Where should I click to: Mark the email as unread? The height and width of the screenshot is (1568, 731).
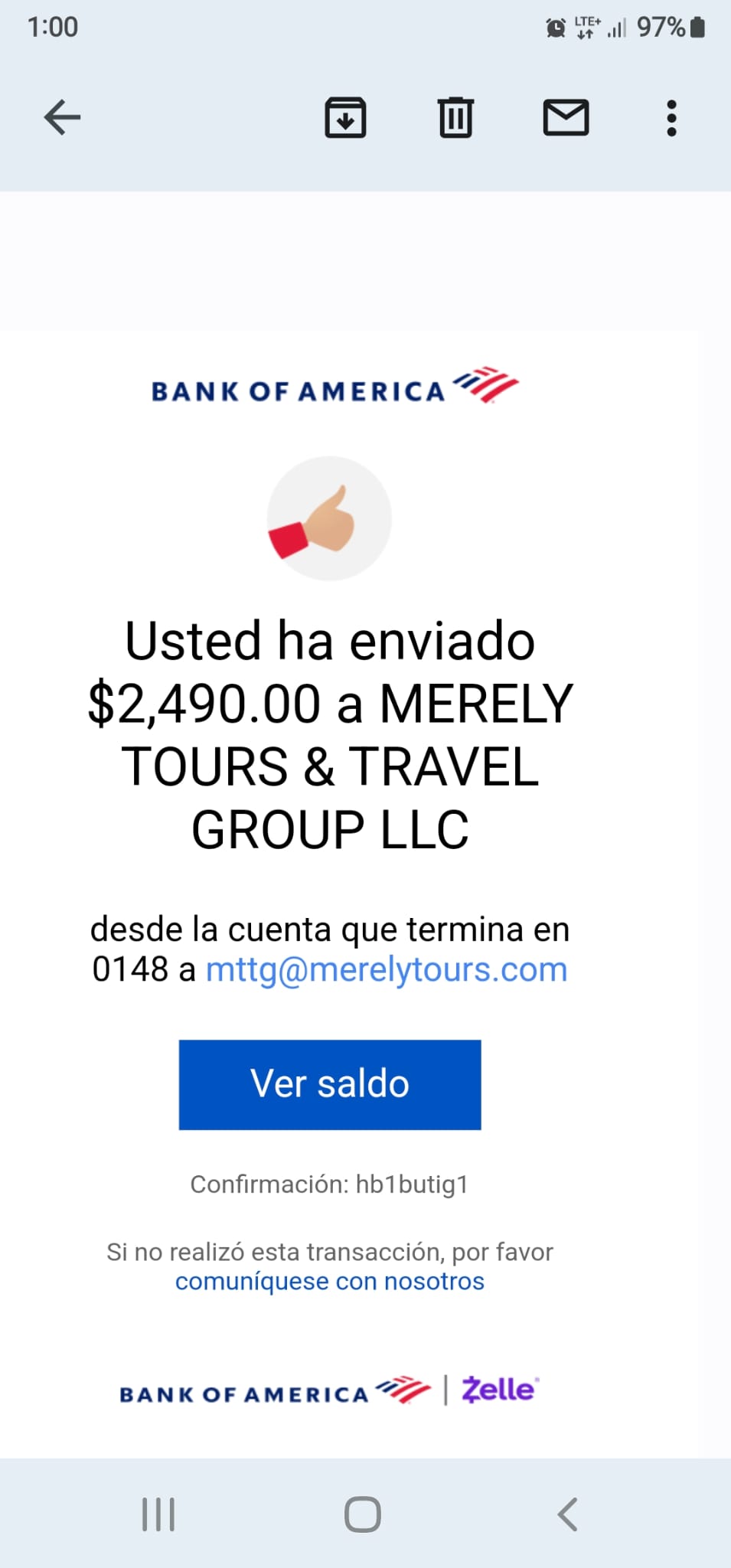pyautogui.click(x=566, y=118)
